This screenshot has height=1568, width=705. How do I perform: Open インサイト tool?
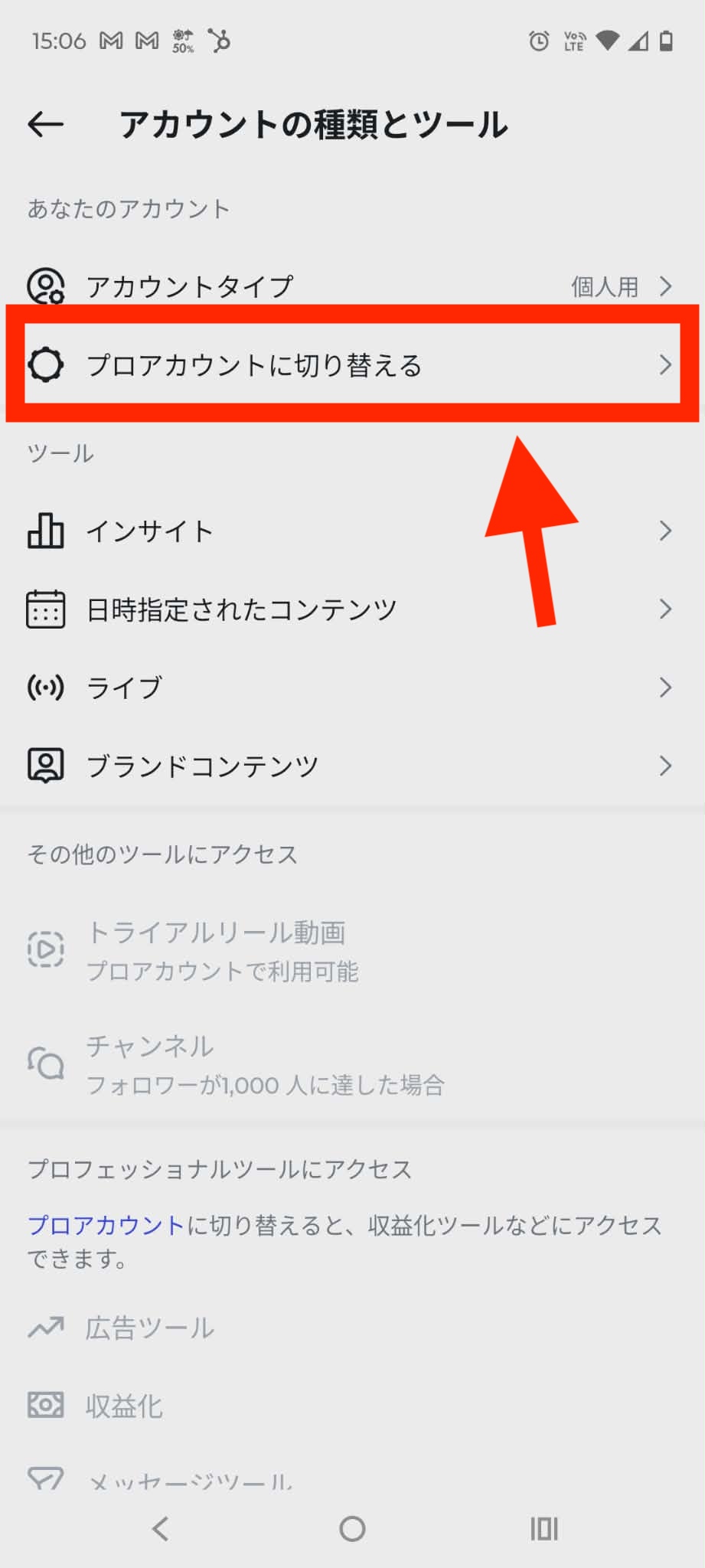pyautogui.click(x=352, y=531)
